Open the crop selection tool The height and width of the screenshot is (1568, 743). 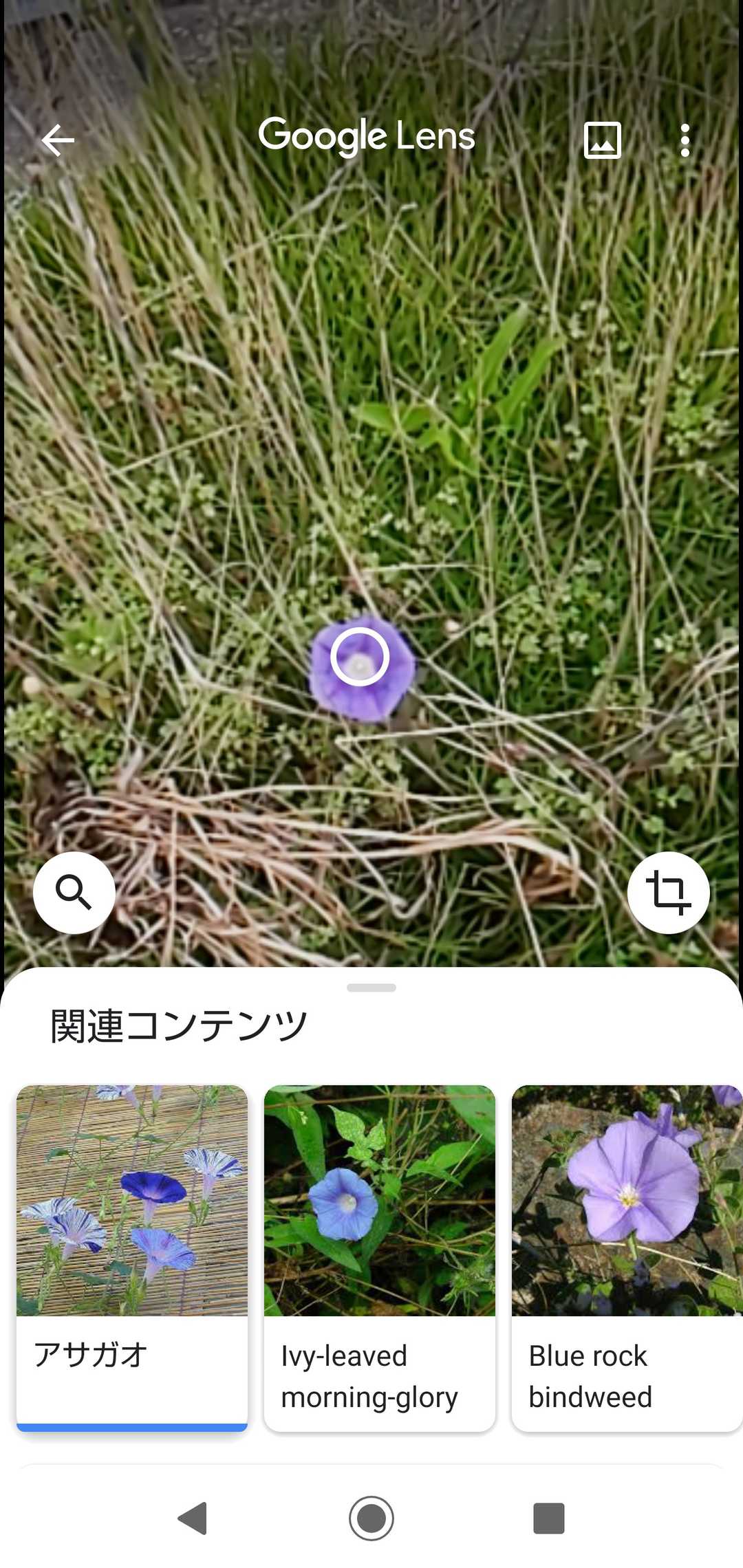click(668, 893)
